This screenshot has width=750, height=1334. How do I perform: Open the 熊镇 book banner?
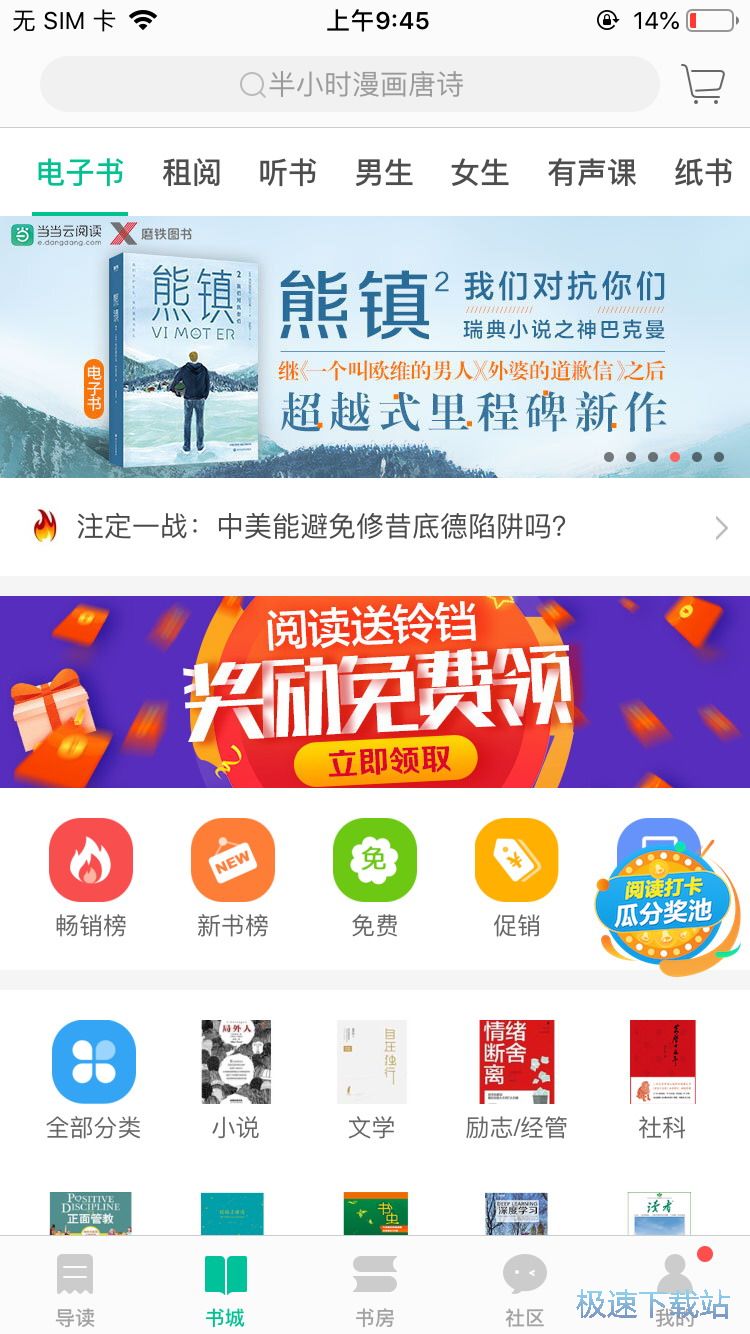point(375,347)
